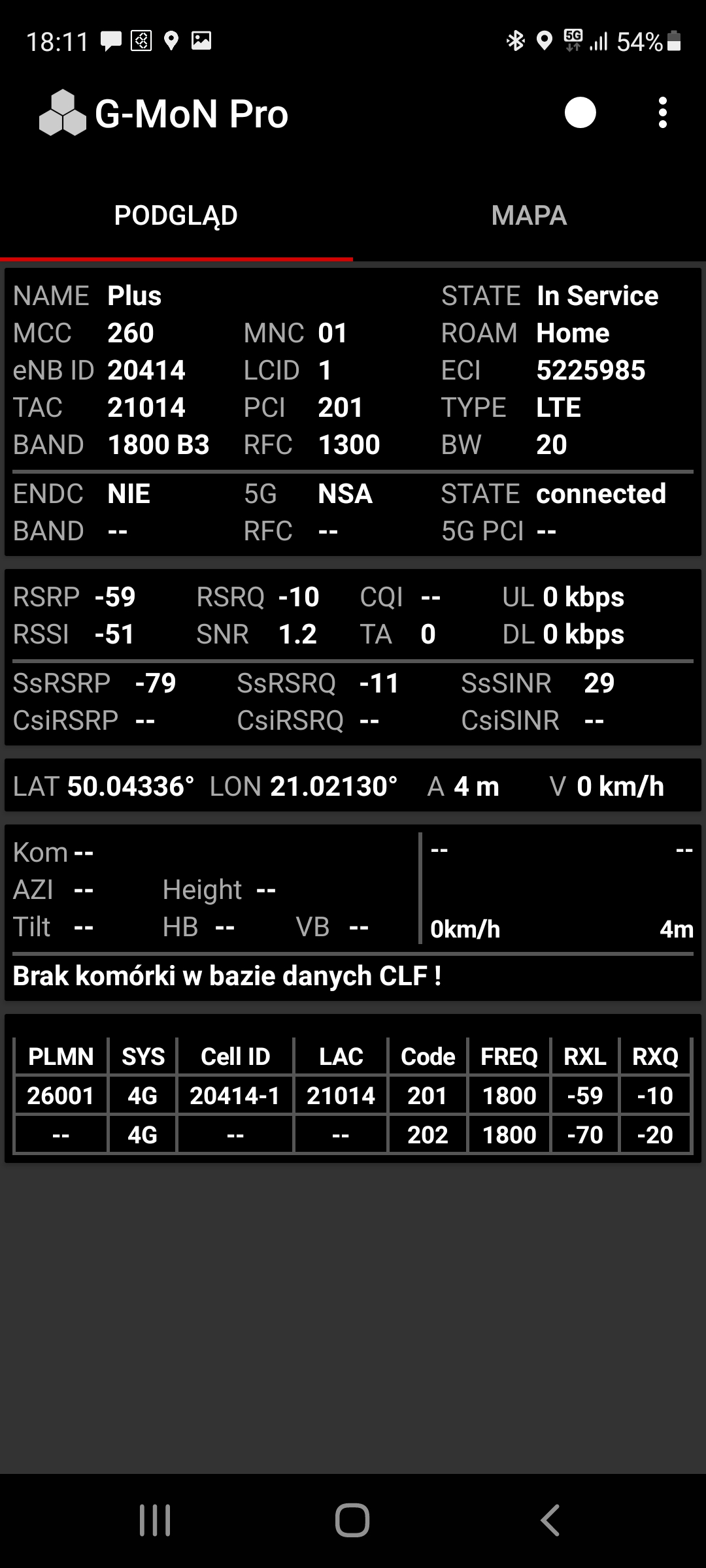This screenshot has height=1568, width=706.
Task: Select the PODGLĄD tab
Action: pyautogui.click(x=176, y=216)
